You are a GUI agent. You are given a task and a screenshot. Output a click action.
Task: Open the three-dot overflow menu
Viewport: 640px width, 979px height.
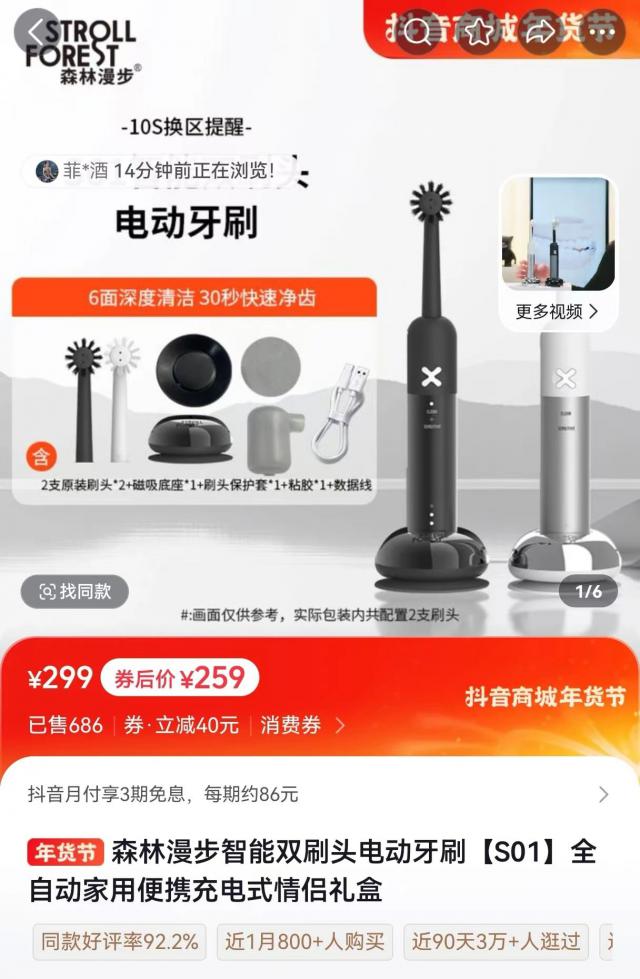point(600,32)
